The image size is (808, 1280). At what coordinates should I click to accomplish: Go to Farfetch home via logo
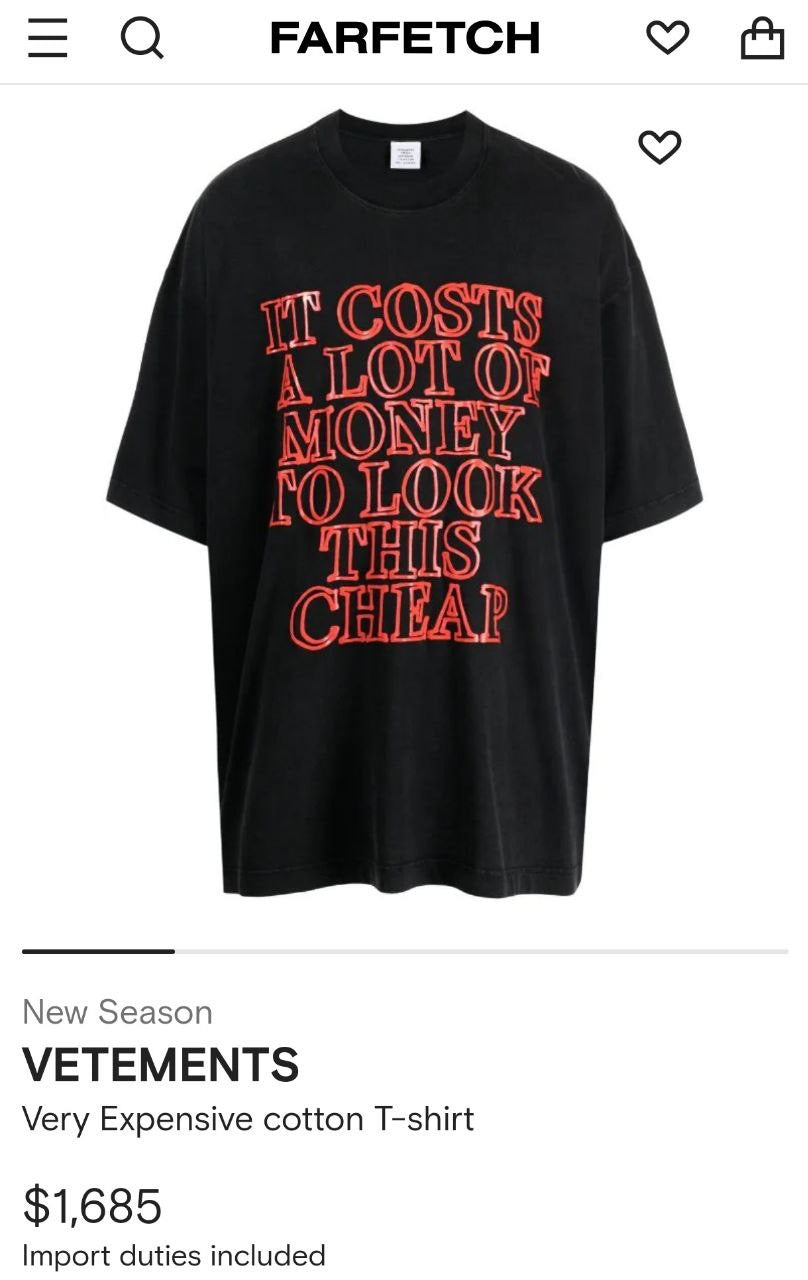[404, 39]
